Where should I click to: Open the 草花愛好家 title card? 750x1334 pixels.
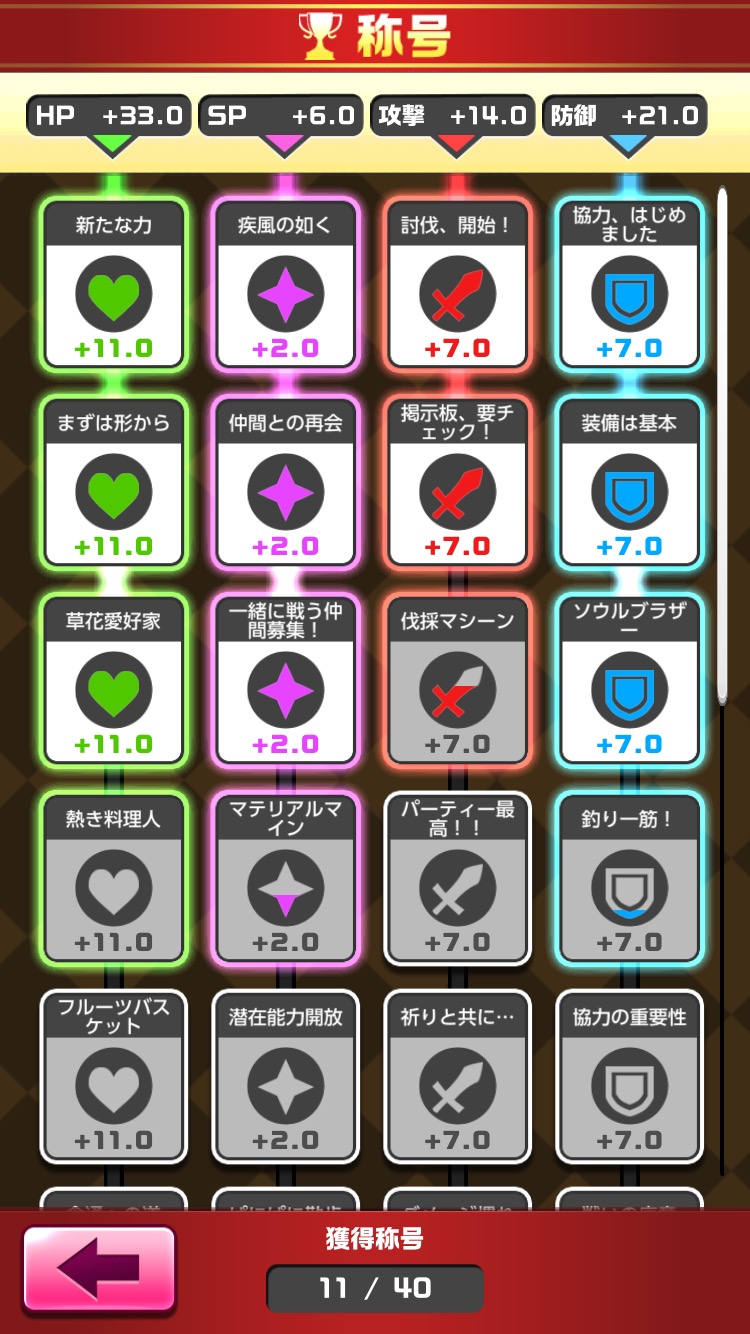click(114, 681)
